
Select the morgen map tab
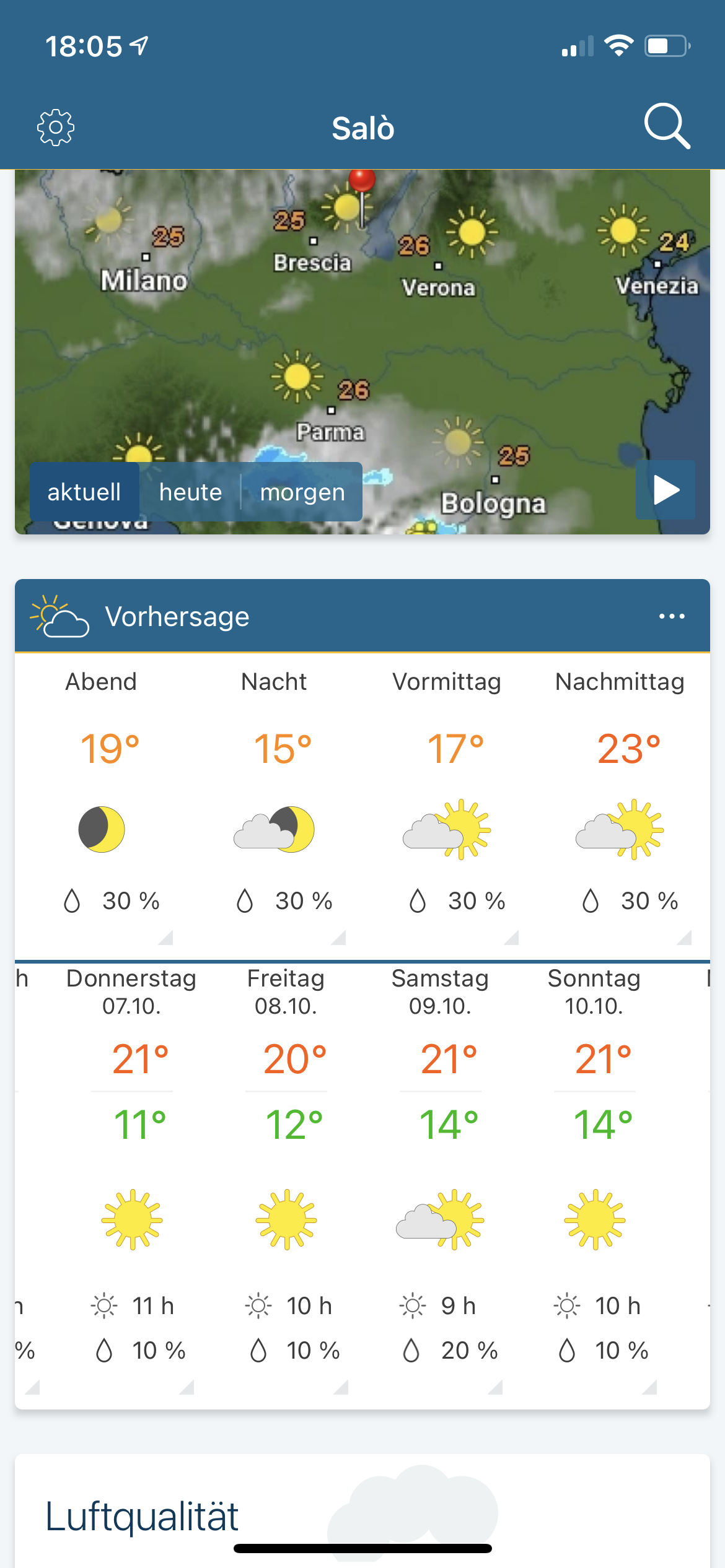coord(302,492)
